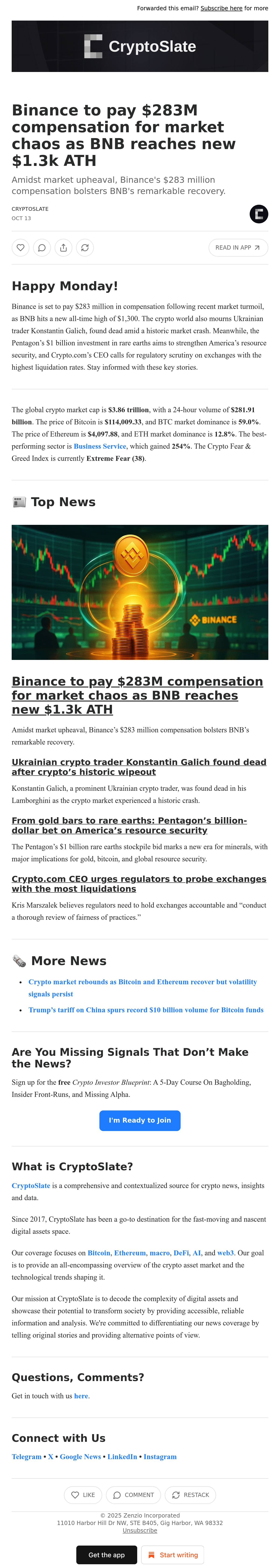Tap the Get the app button
Screen dimensions: 280x1568
click(106, 1555)
